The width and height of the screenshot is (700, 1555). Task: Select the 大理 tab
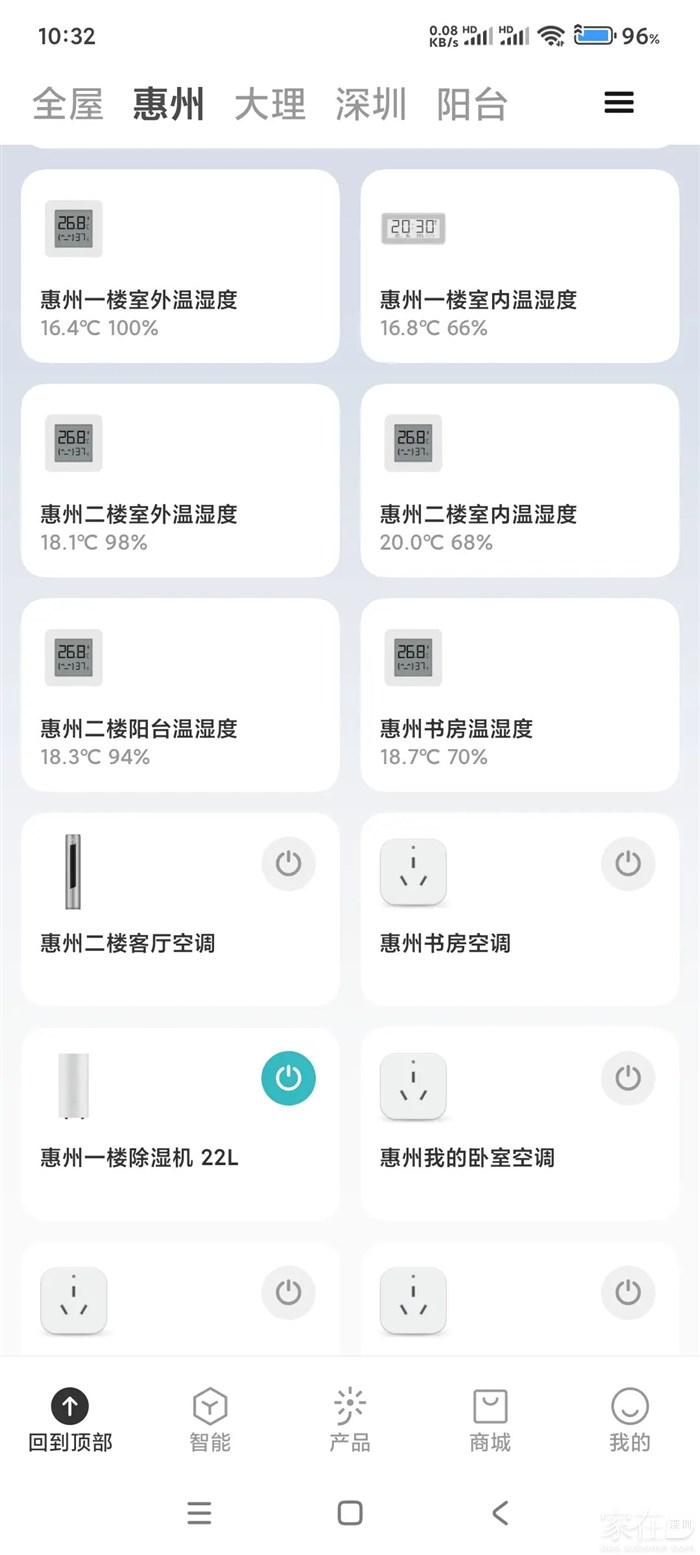[270, 104]
